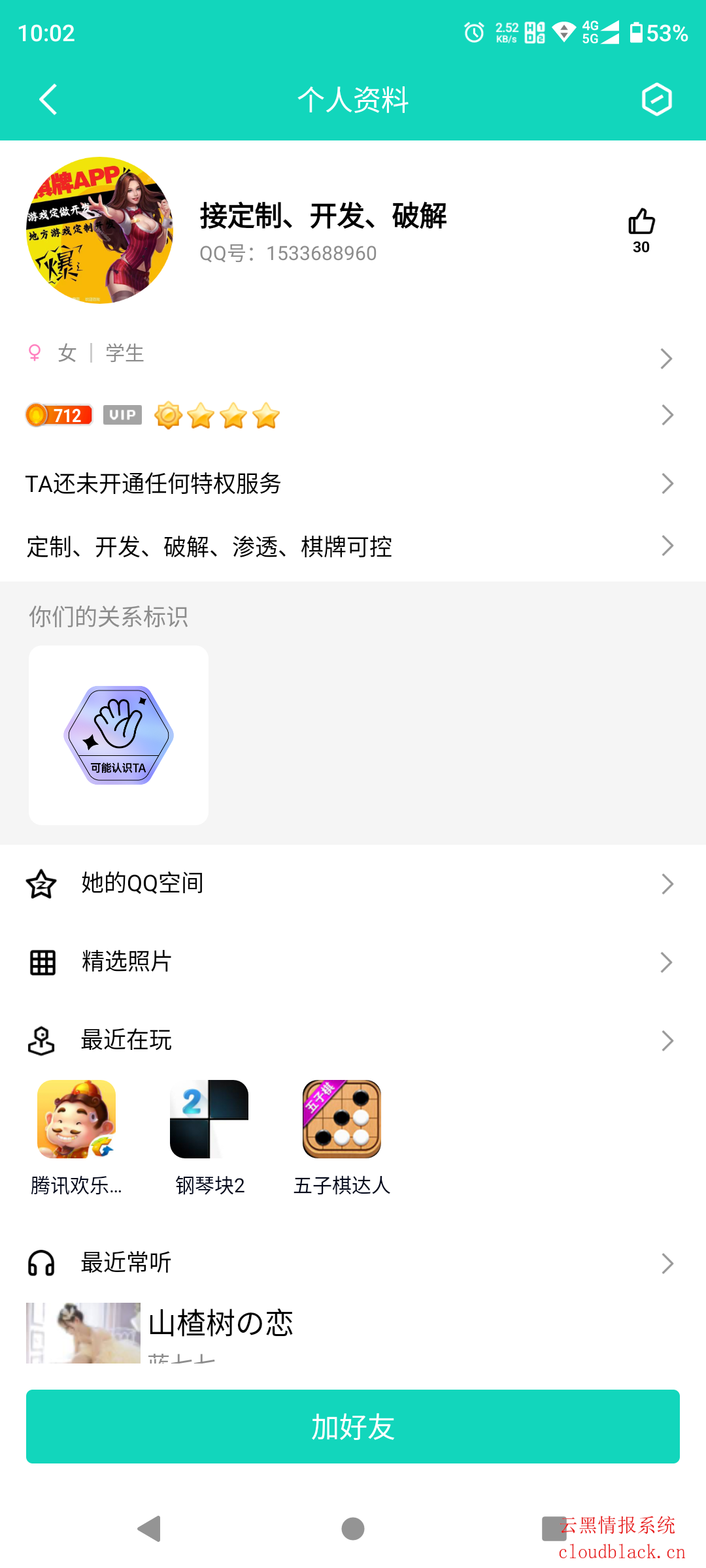The height and width of the screenshot is (1568, 706).
Task: Tap the system back triangle
Action: pyautogui.click(x=150, y=1529)
